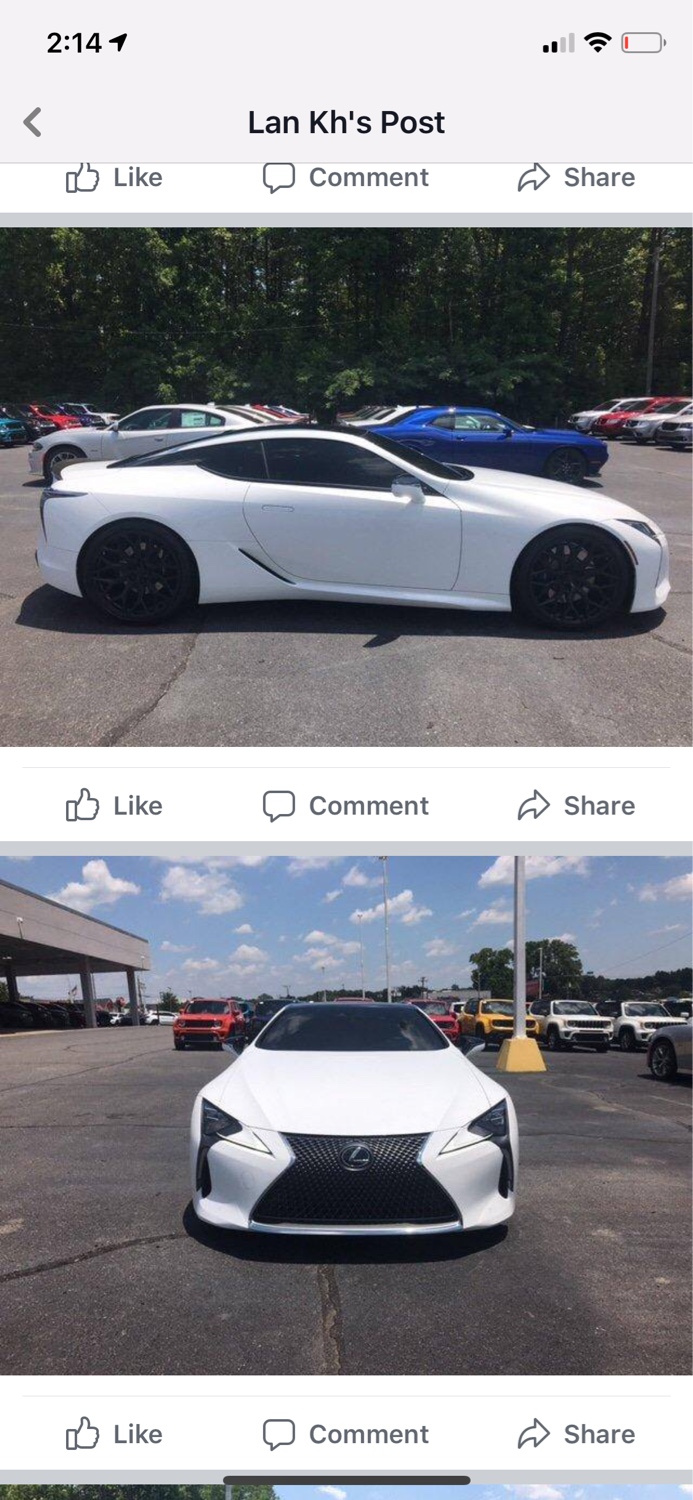Go back from Lan Kh's Post
The height and width of the screenshot is (1500, 693).
click(33, 123)
